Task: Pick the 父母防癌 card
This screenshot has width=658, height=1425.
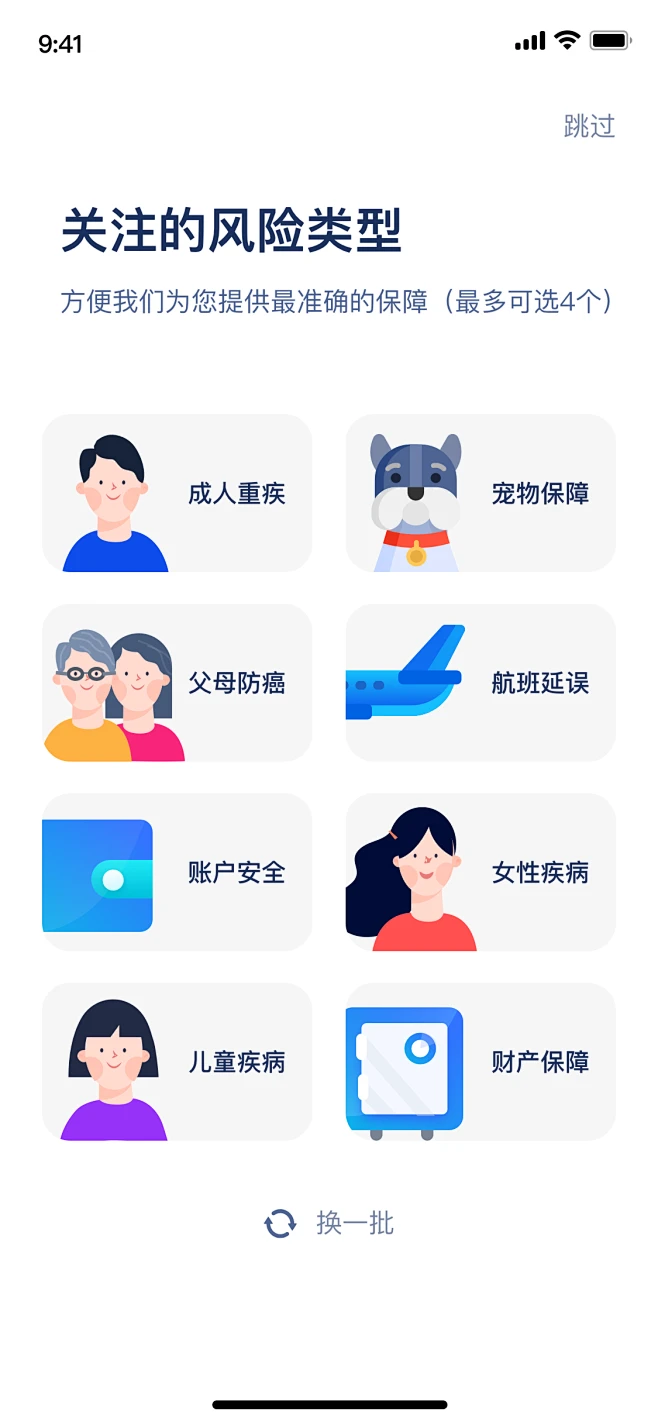Action: (177, 683)
